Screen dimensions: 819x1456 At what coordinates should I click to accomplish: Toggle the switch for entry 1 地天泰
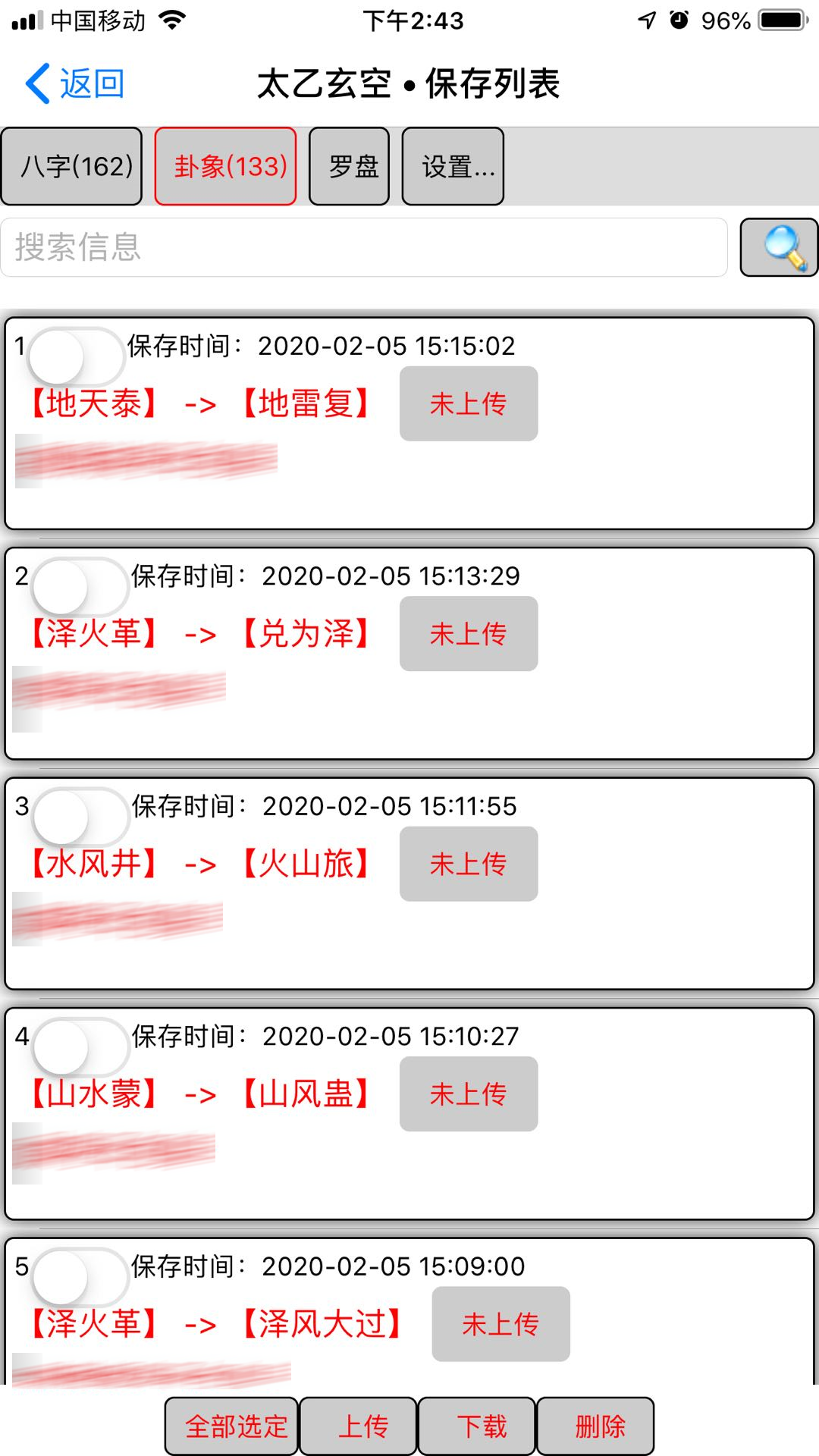point(76,356)
